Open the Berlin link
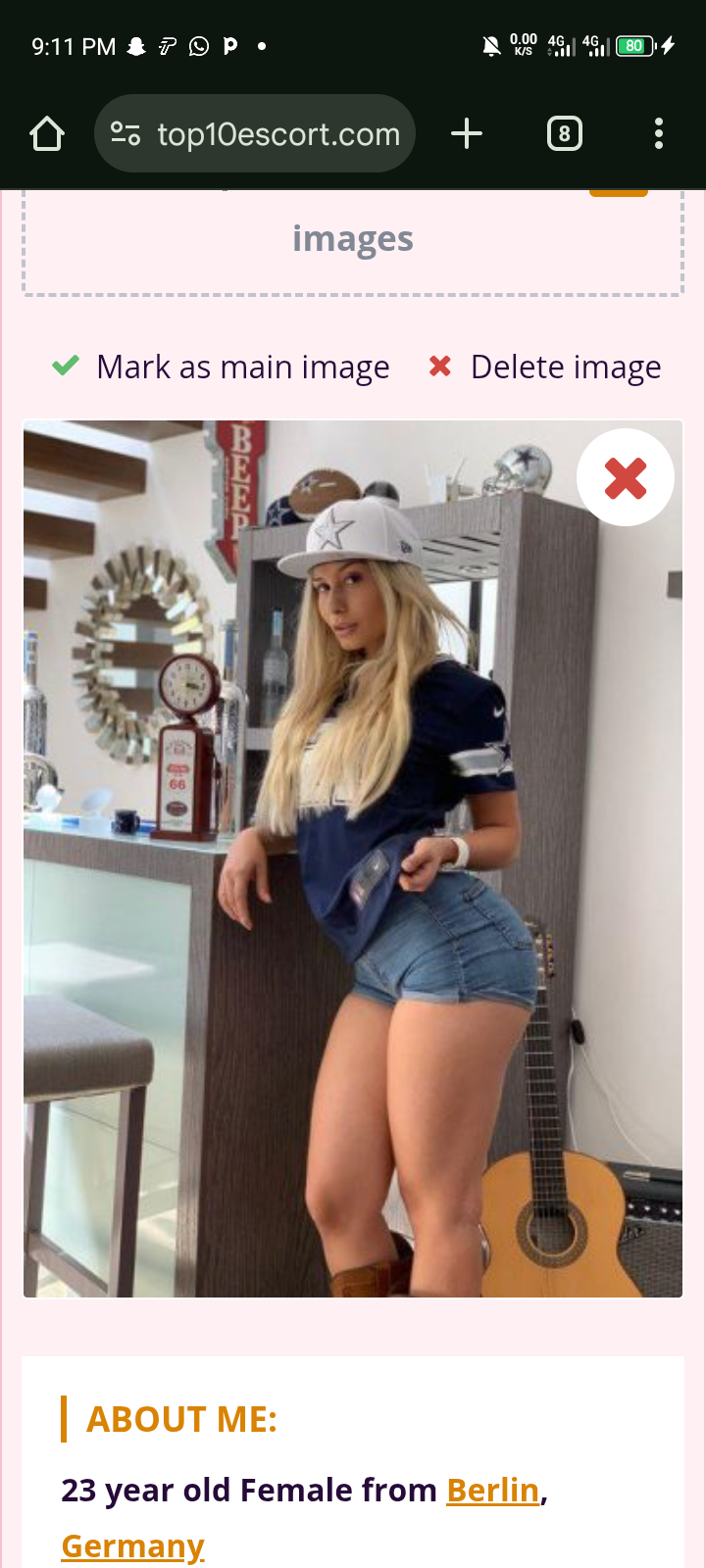 click(493, 1490)
